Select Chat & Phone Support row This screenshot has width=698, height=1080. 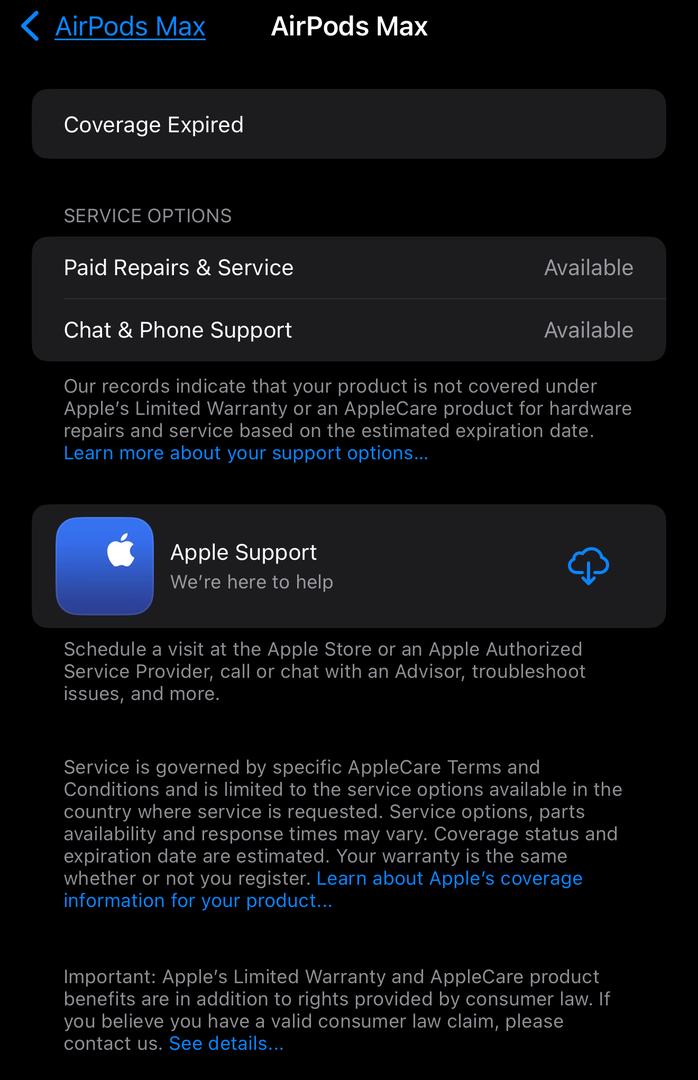348,330
